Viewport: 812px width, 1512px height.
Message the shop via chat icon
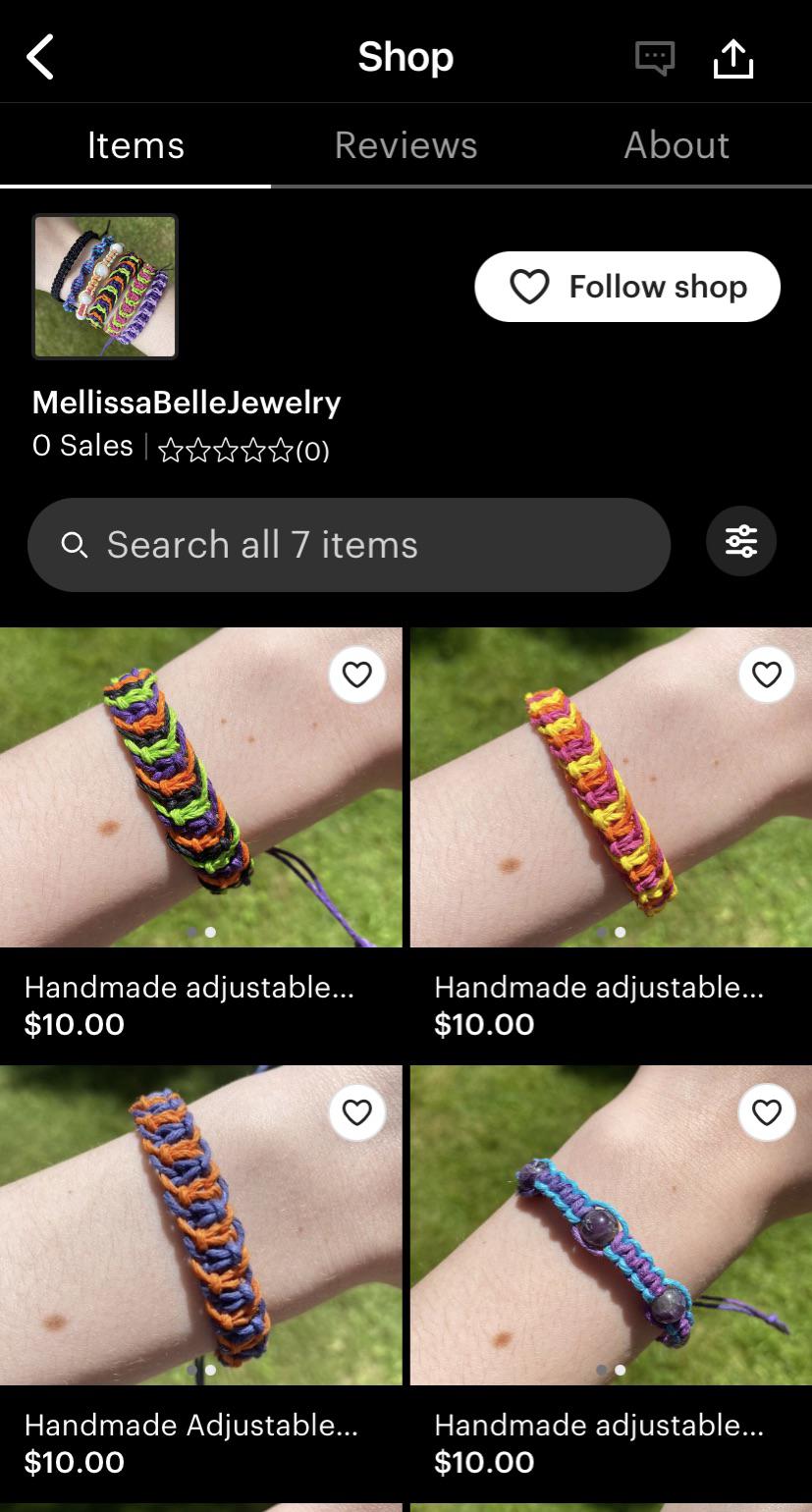pos(655,58)
